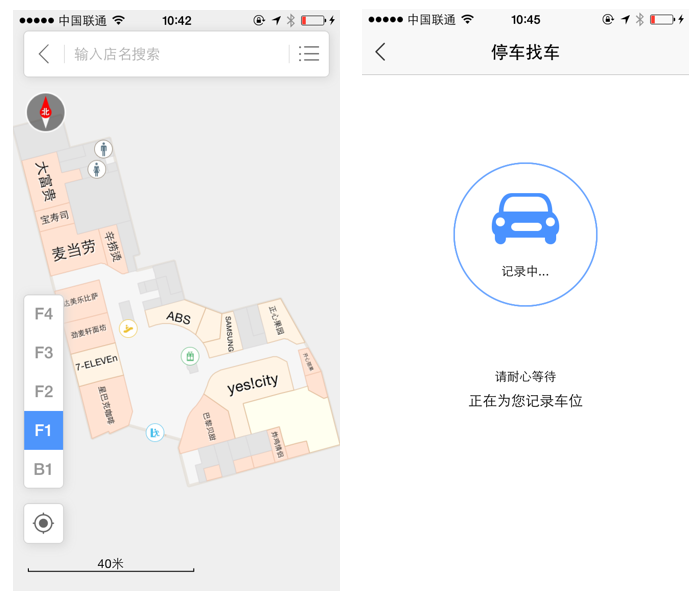Go back from the mall map search bar
Image resolution: width=700 pixels, height=607 pixels.
click(44, 54)
